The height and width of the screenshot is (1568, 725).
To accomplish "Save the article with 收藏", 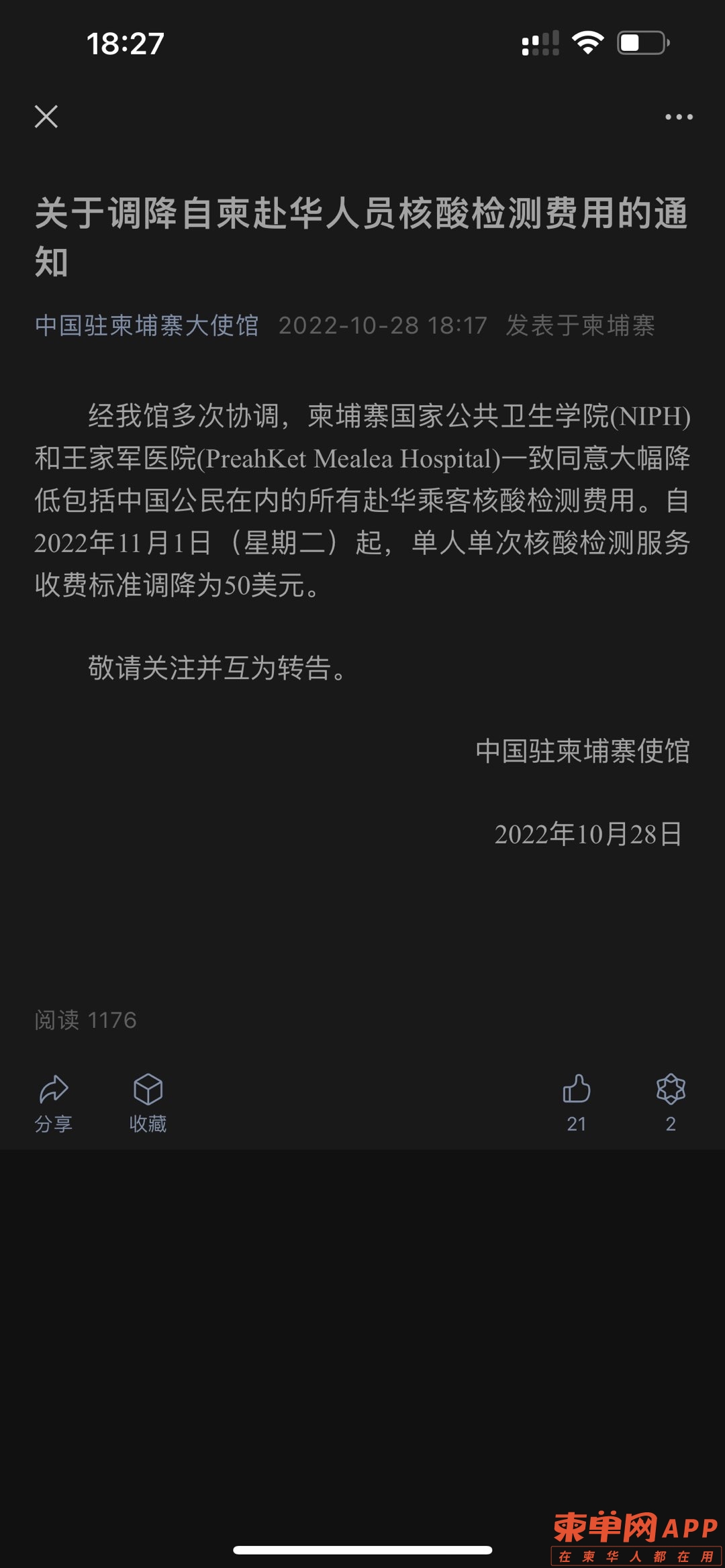I will click(148, 1102).
